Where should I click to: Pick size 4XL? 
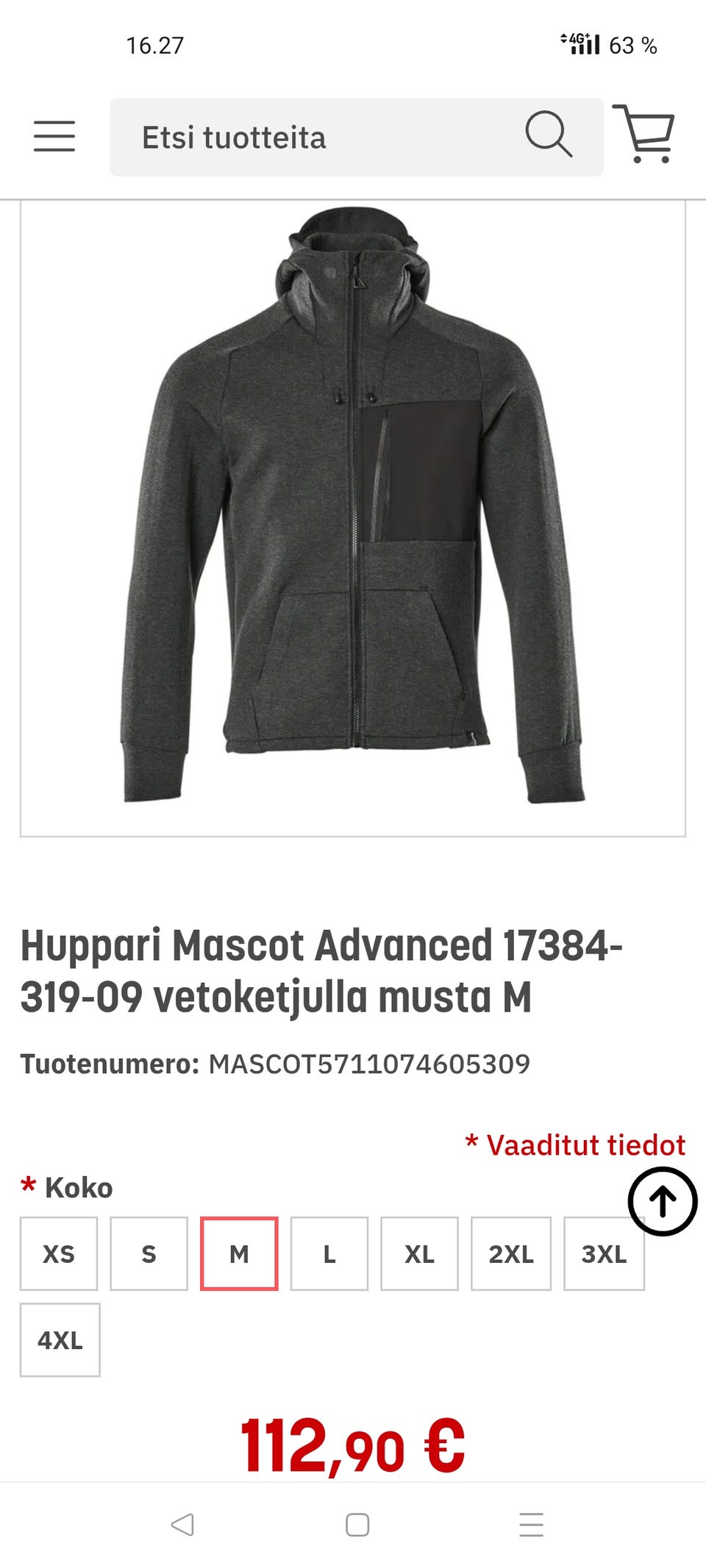click(60, 1340)
